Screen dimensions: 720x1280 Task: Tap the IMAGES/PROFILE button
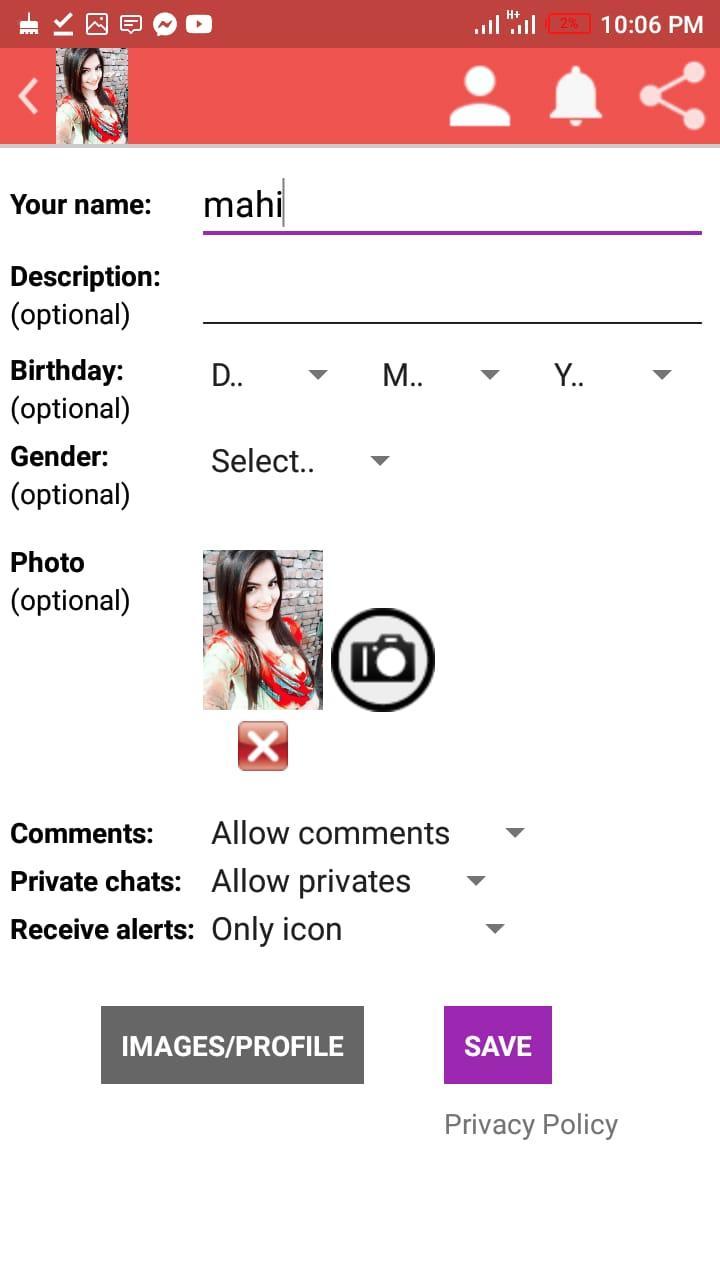pyautogui.click(x=231, y=1044)
